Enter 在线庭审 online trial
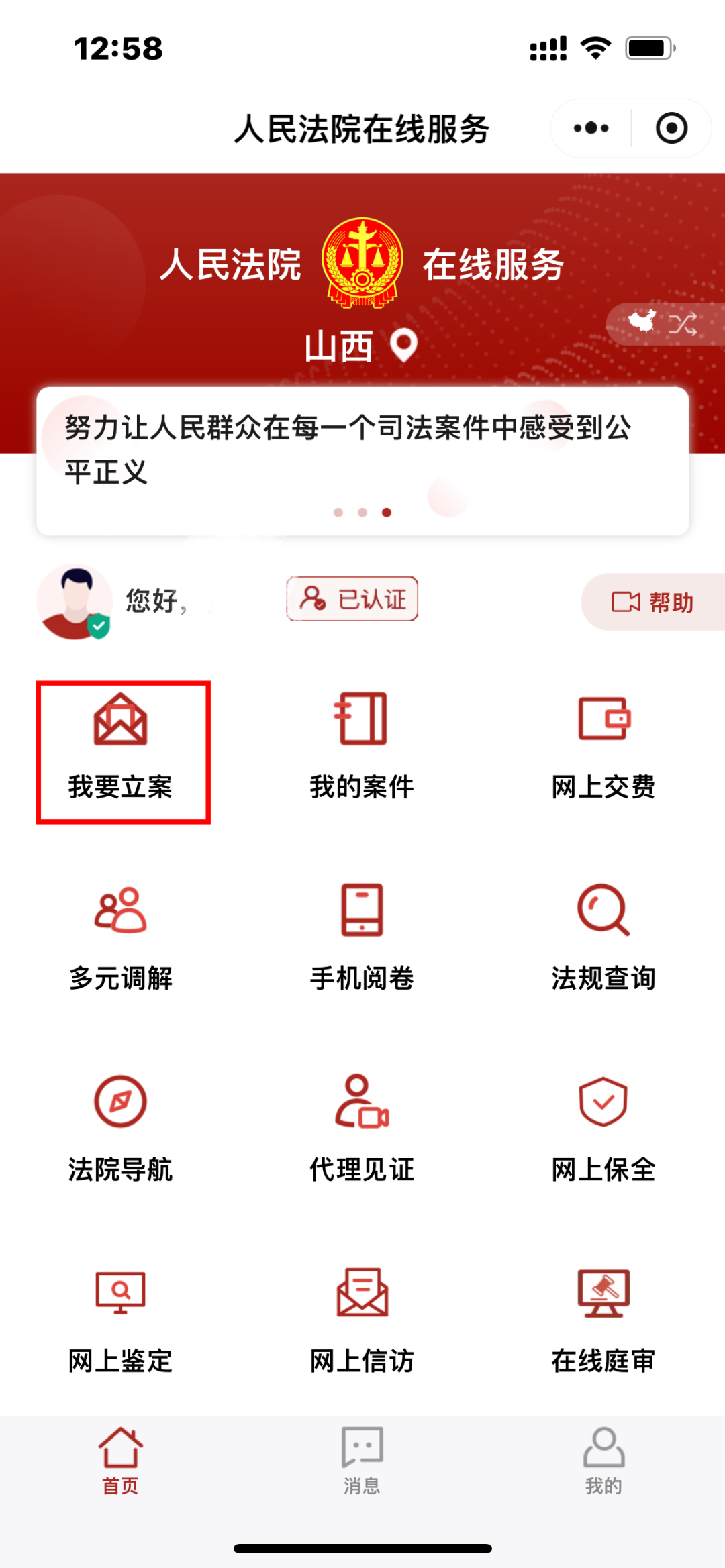 click(x=603, y=1322)
